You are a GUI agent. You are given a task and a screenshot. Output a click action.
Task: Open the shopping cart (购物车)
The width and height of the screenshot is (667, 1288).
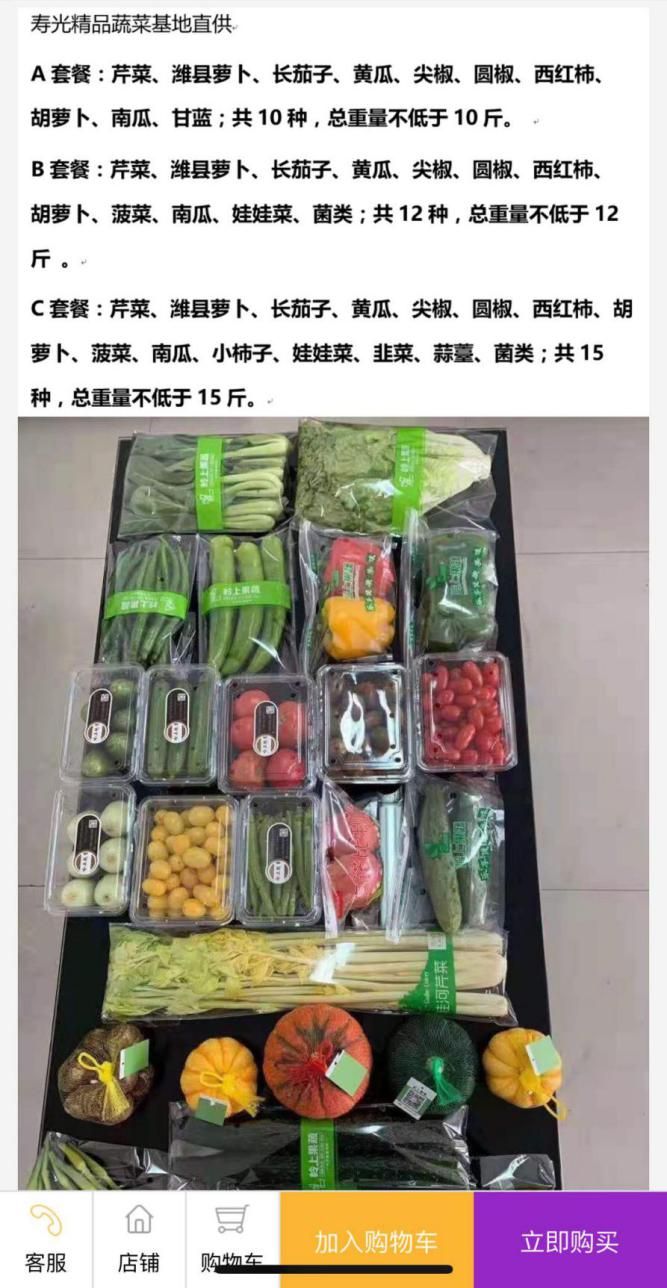pyautogui.click(x=231, y=1239)
